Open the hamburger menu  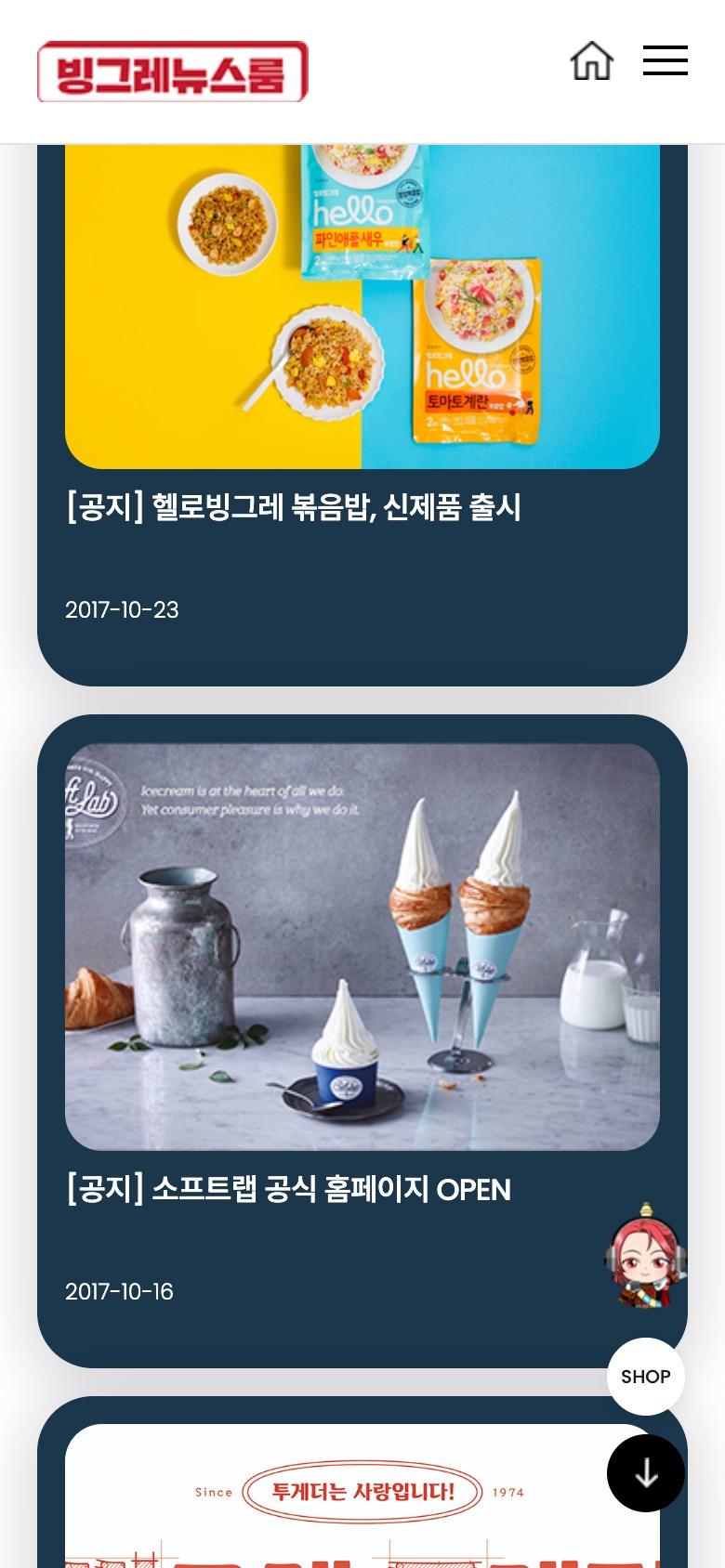(665, 61)
